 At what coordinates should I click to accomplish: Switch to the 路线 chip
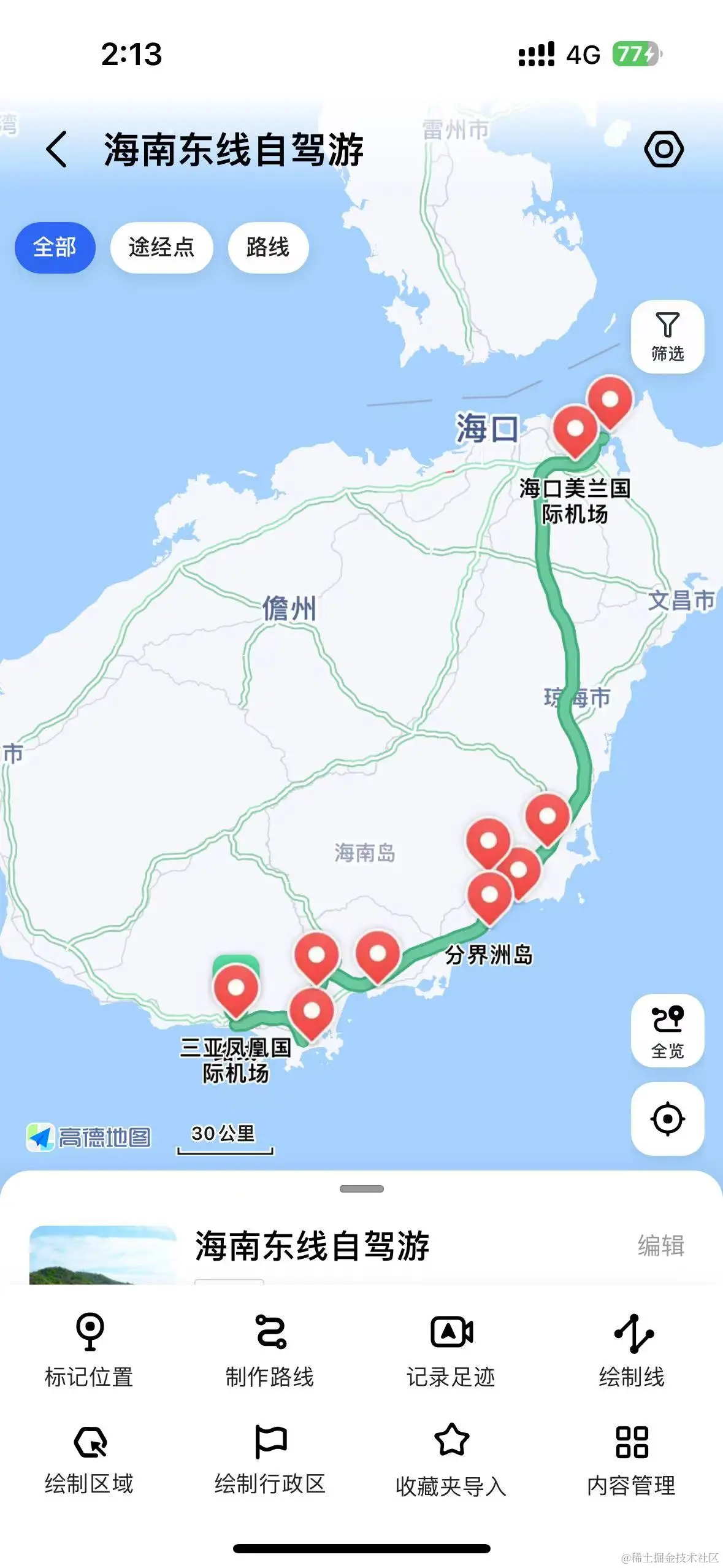pos(268,247)
